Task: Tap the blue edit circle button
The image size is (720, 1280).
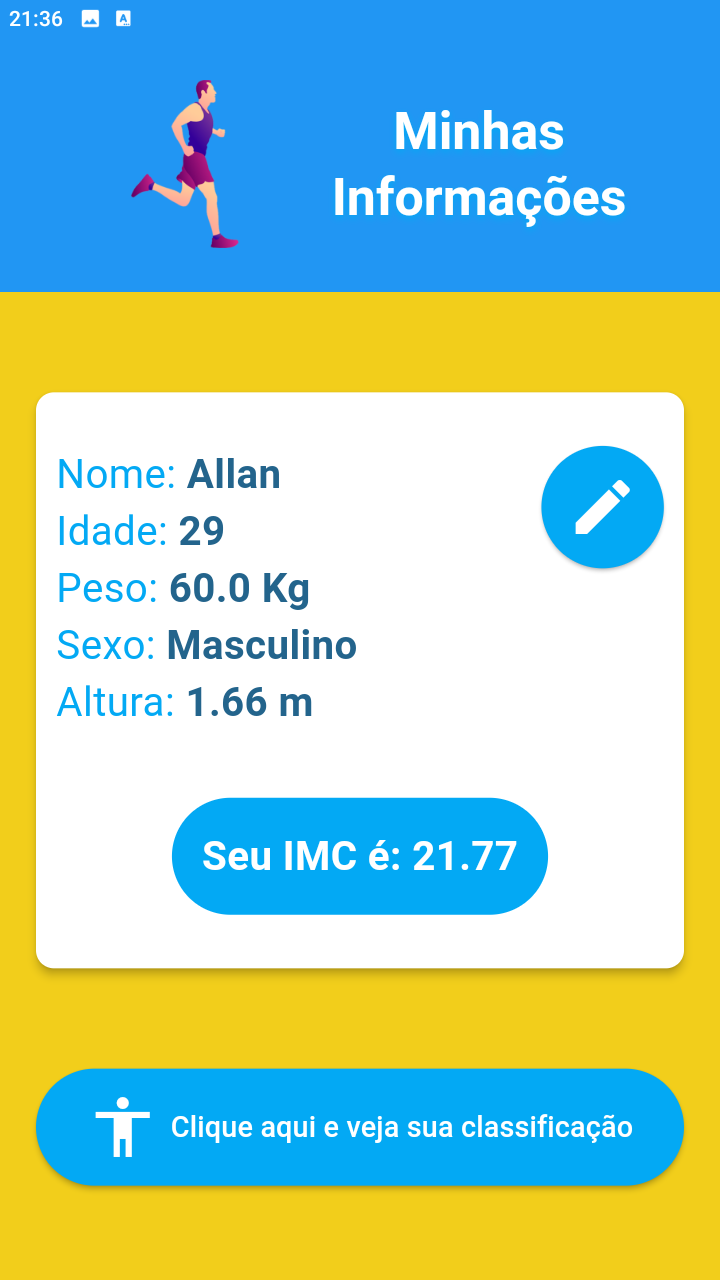Action: click(x=602, y=507)
